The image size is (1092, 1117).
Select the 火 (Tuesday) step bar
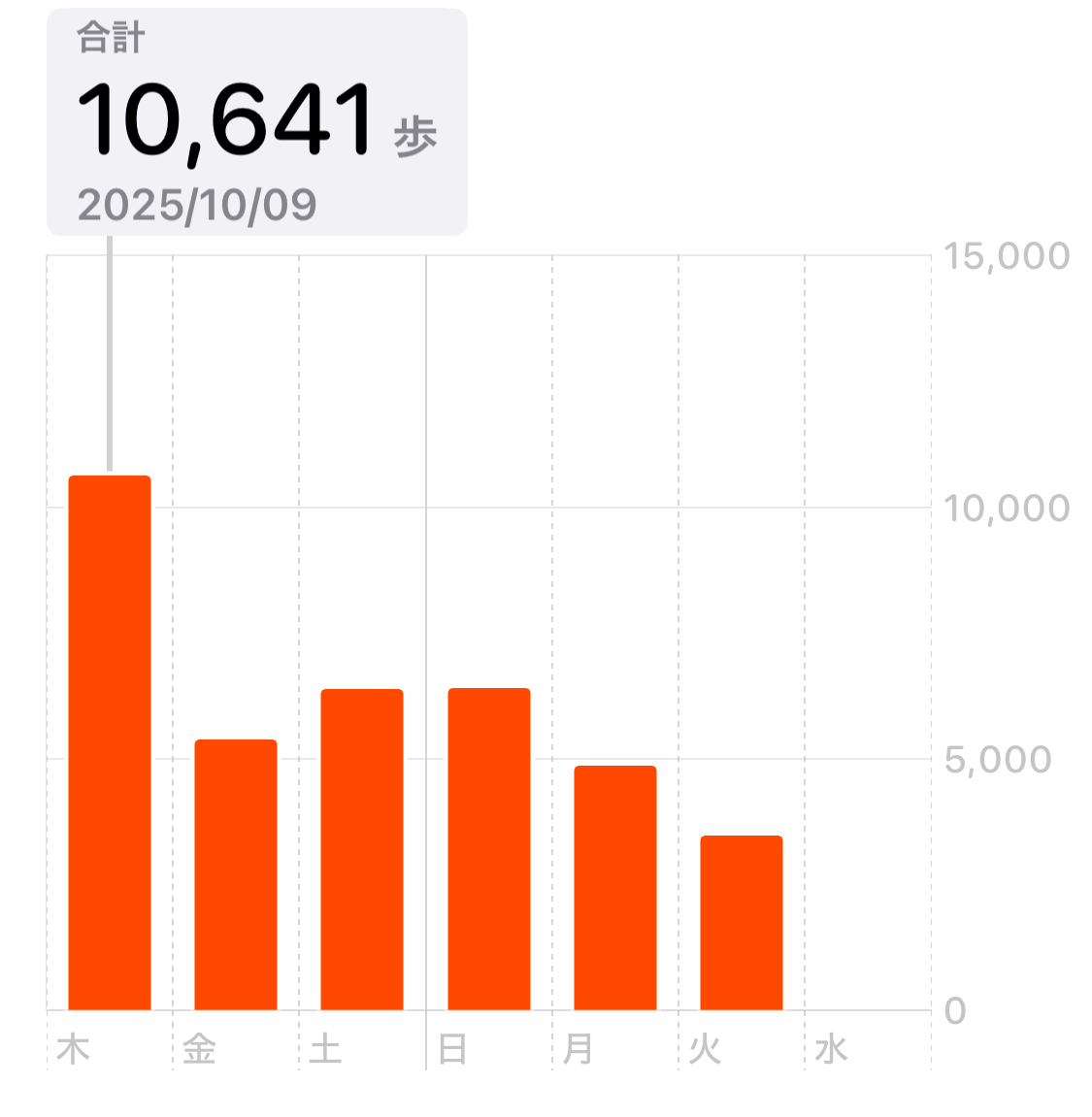point(742,922)
